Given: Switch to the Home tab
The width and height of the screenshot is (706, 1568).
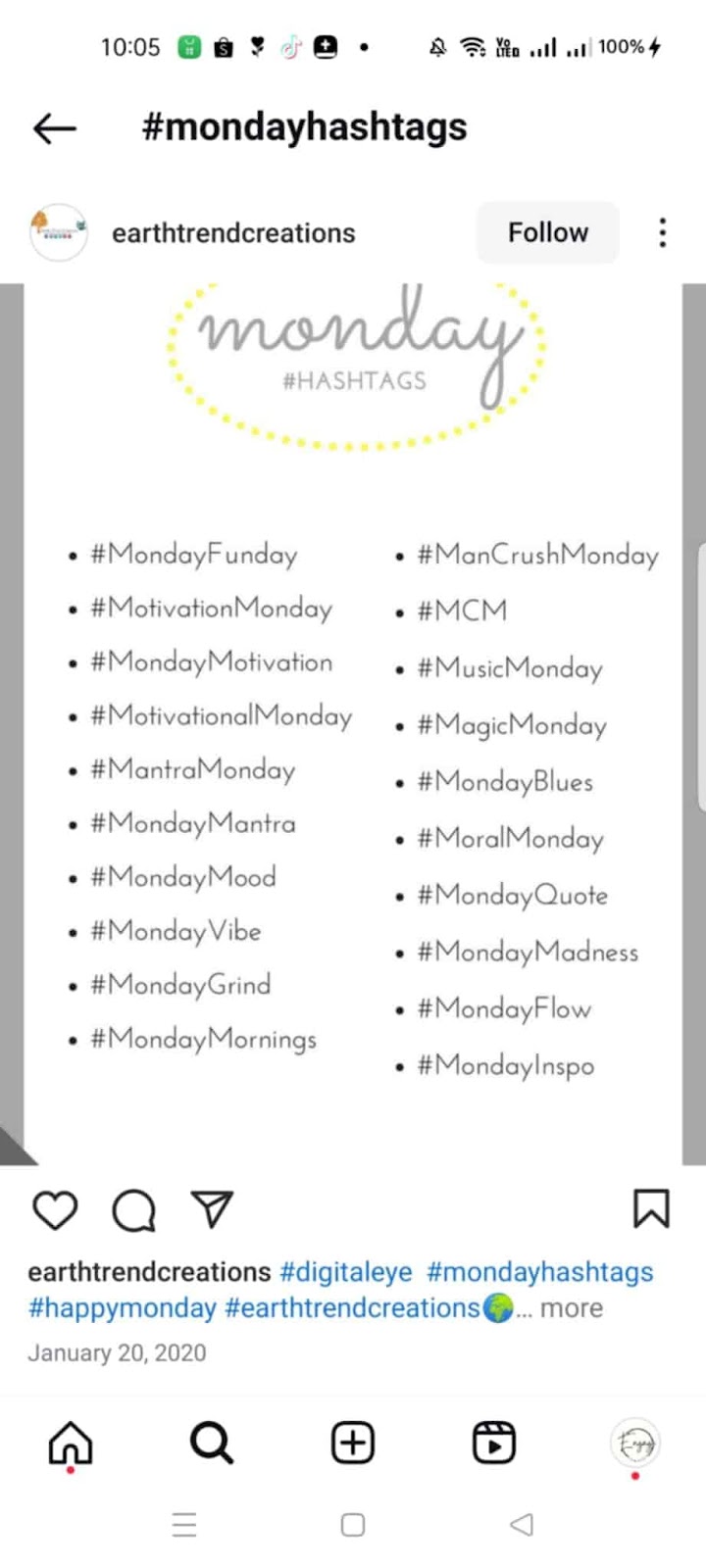Looking at the screenshot, I should (x=71, y=1444).
